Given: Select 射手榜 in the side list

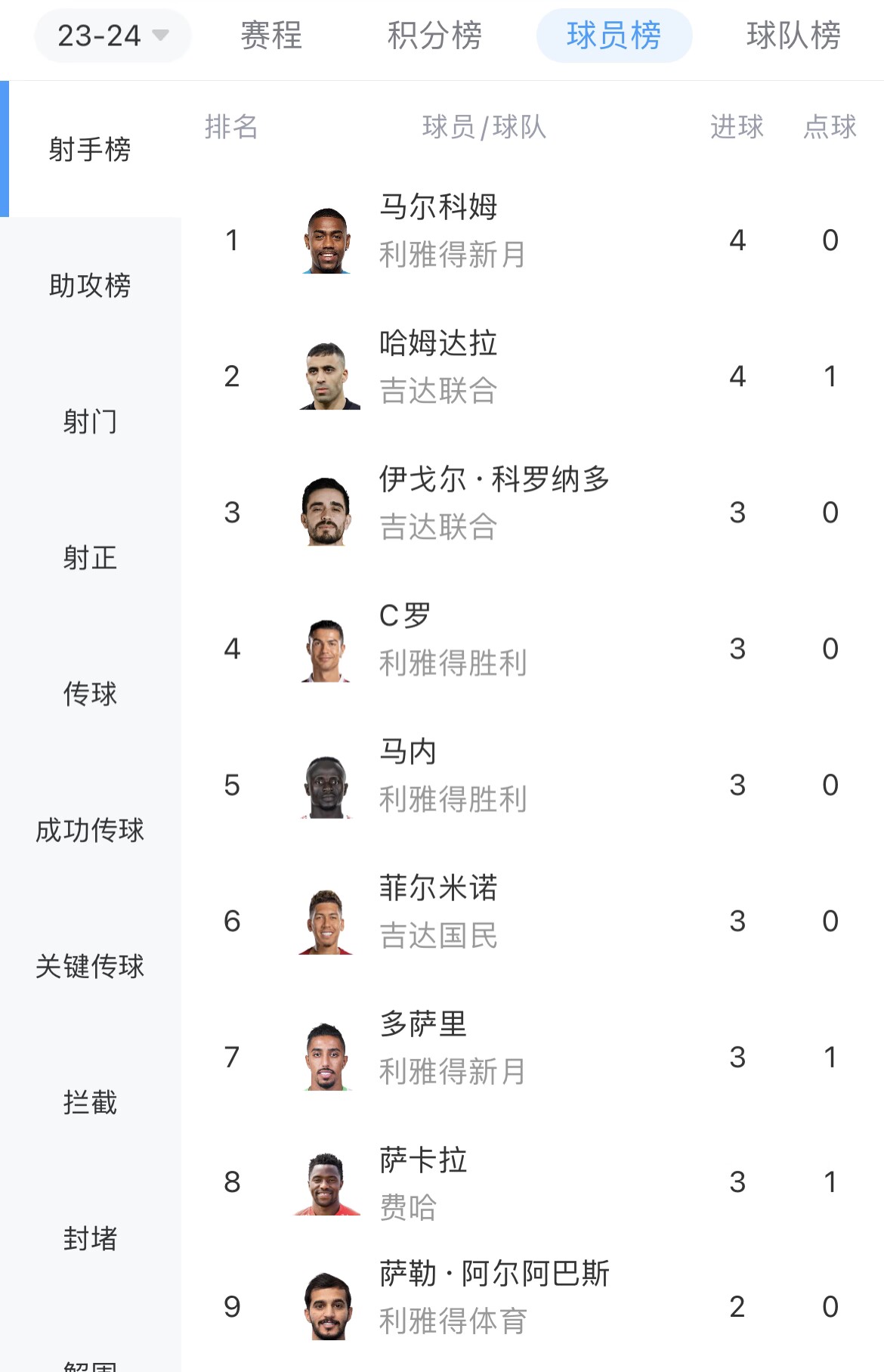Looking at the screenshot, I should click(90, 149).
